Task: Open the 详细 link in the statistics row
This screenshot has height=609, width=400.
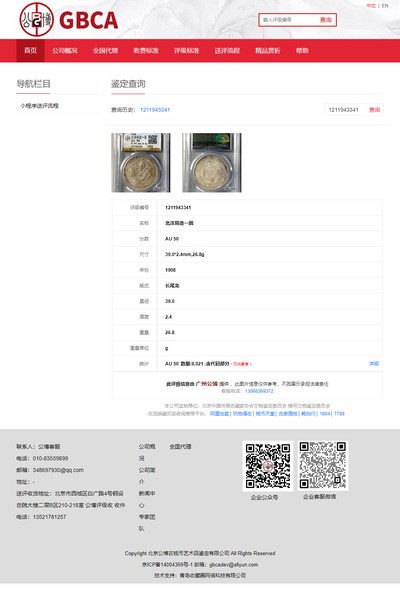Action: tap(374, 364)
